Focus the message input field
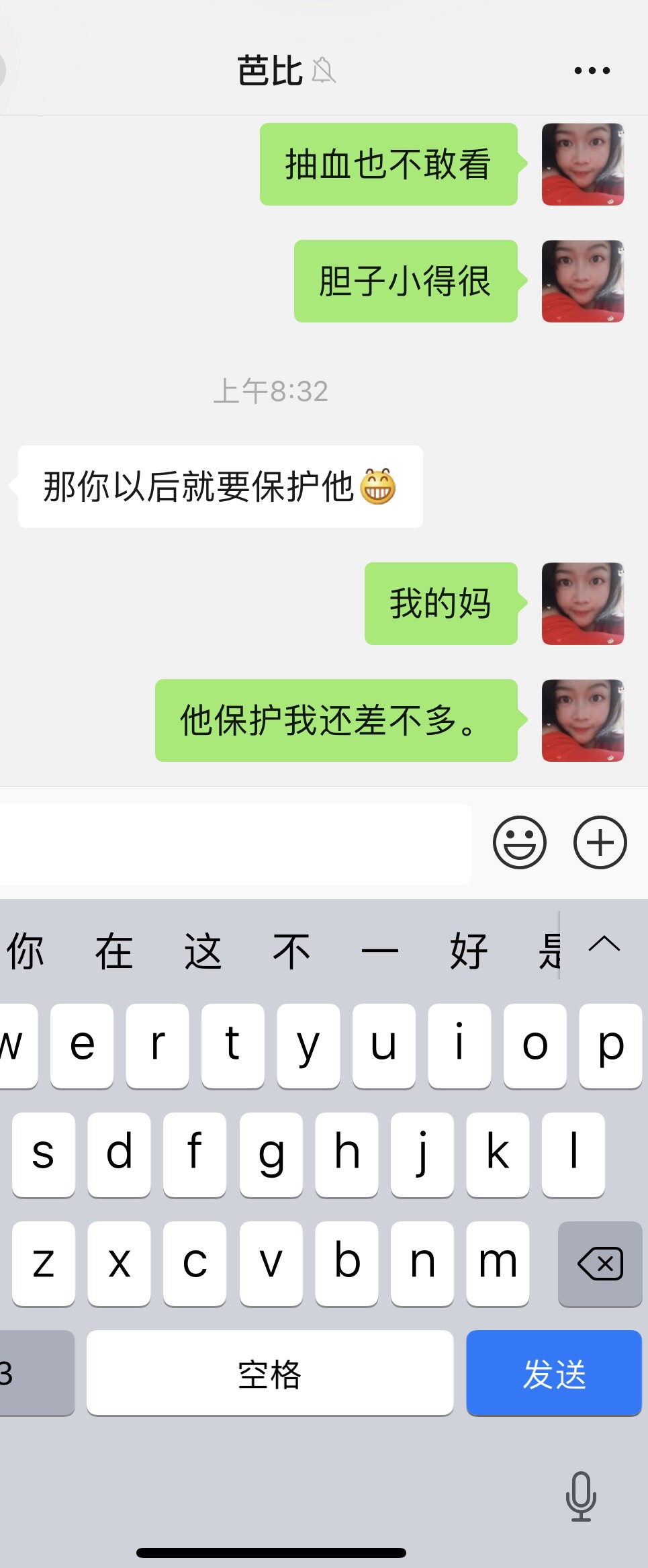Image resolution: width=648 pixels, height=1568 pixels. coord(235,844)
